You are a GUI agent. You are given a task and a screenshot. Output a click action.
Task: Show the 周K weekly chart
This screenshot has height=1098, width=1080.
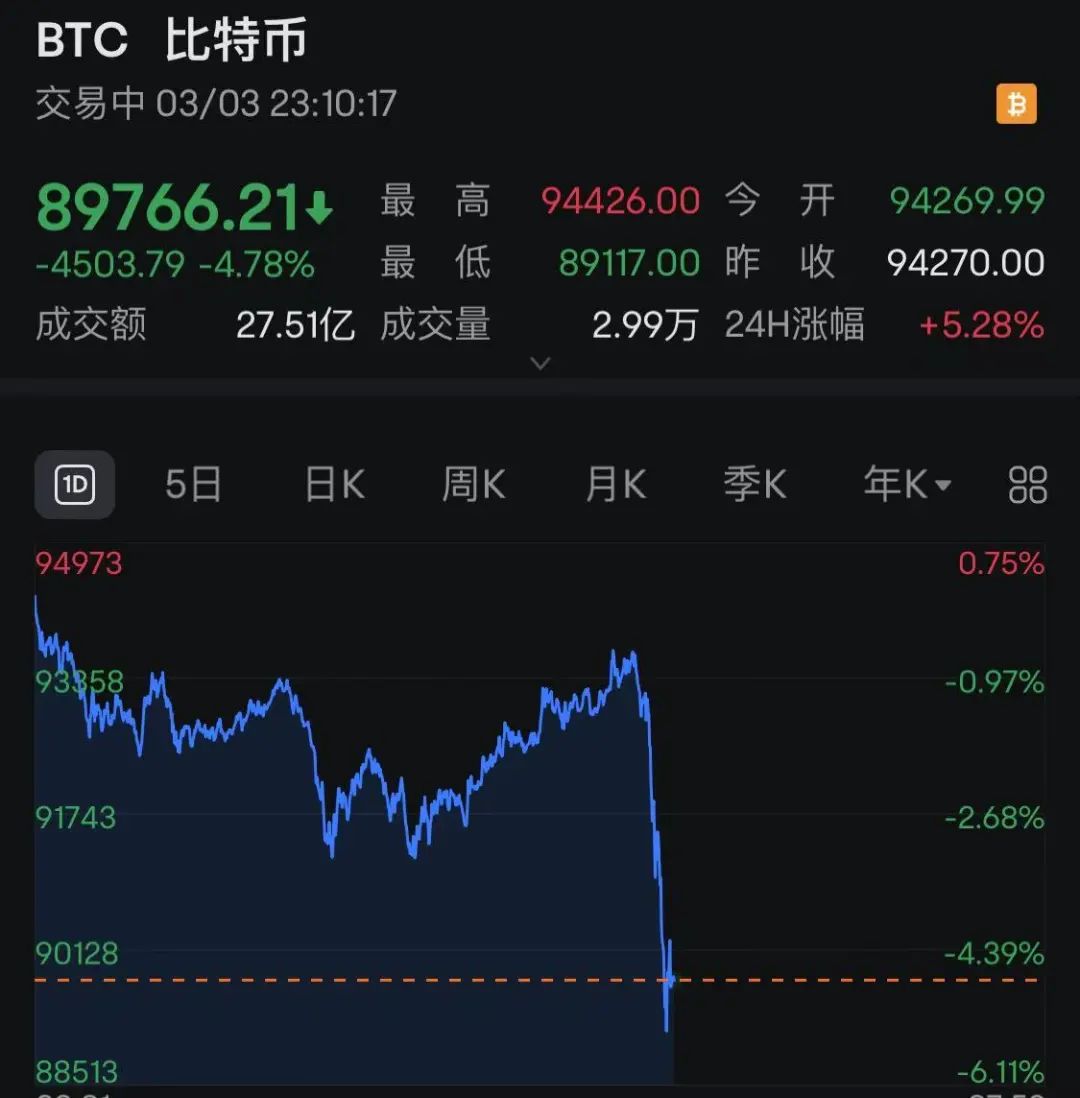473,485
